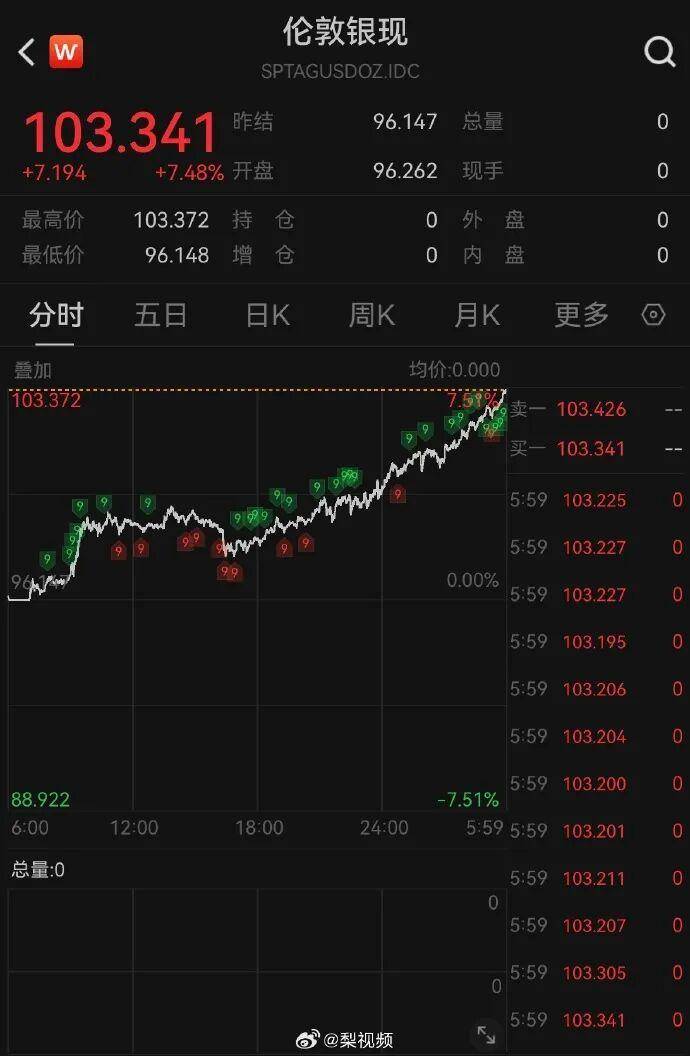Expand the 更多 chart options

click(x=581, y=316)
